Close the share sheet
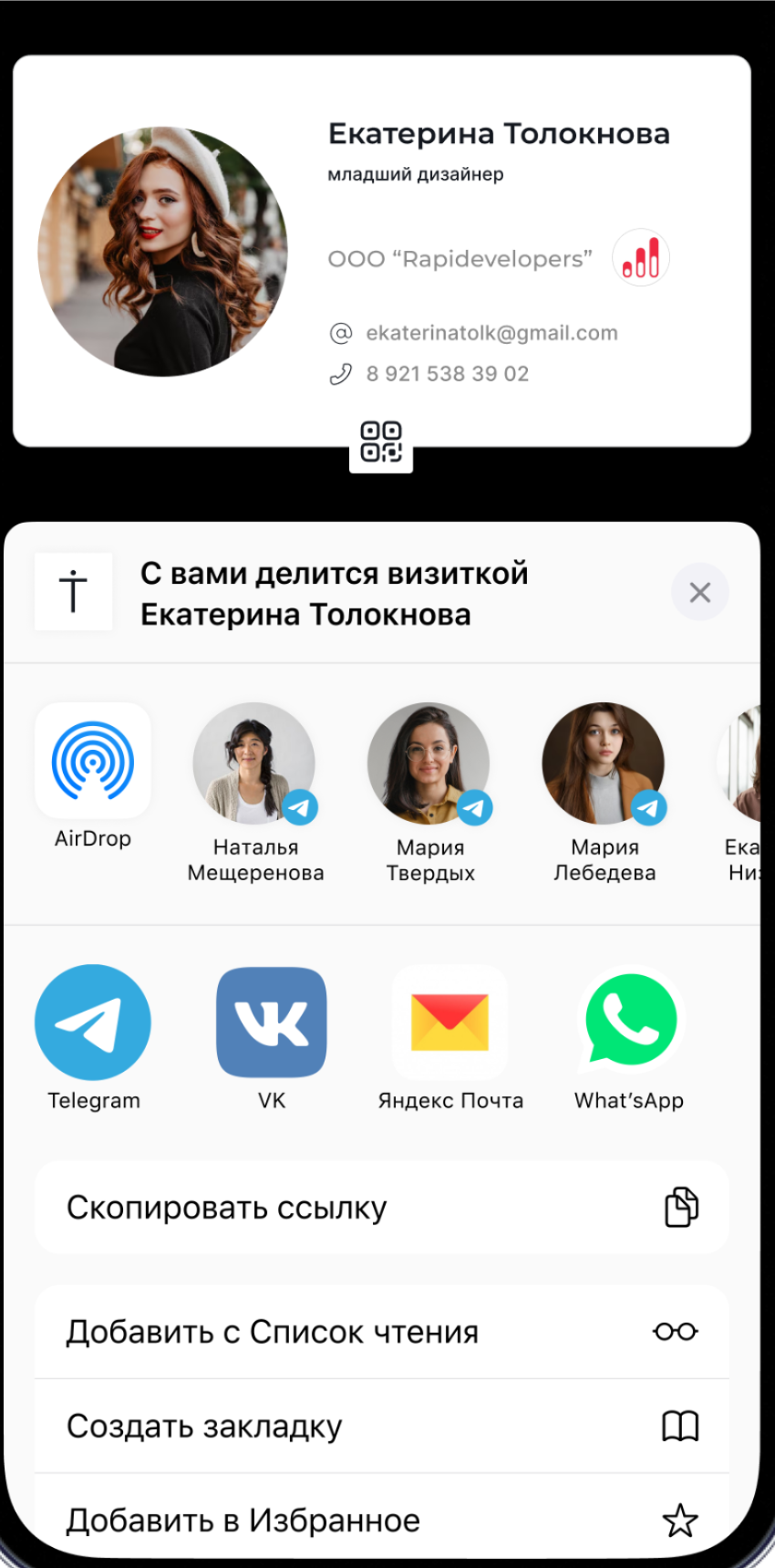The image size is (775, 1568). pos(699,593)
